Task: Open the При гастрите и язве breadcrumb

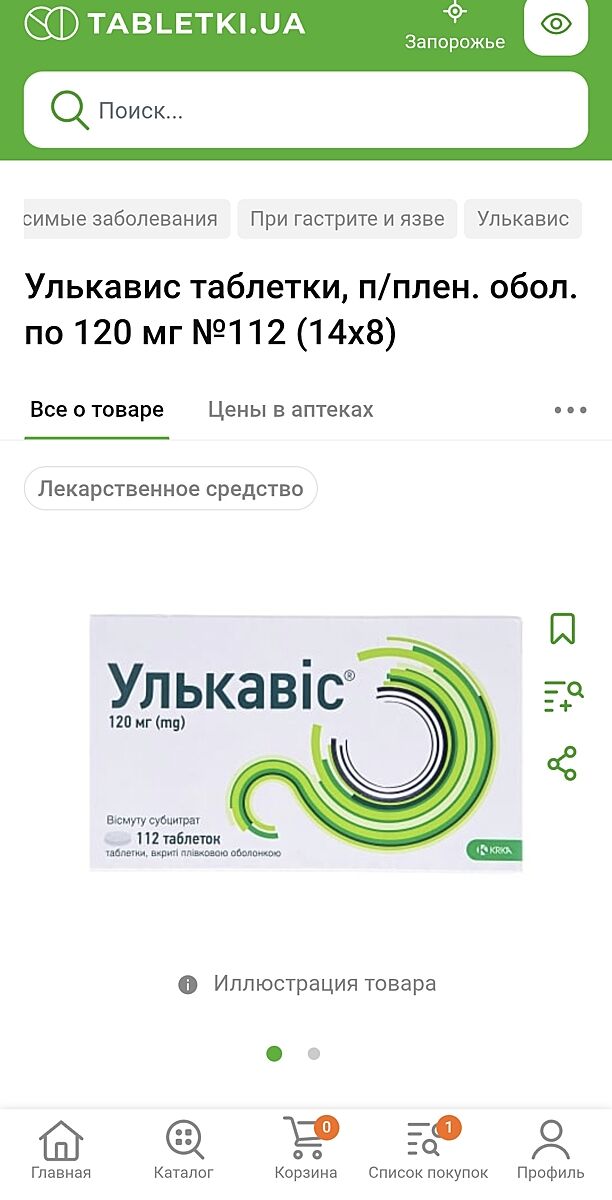Action: [x=347, y=219]
